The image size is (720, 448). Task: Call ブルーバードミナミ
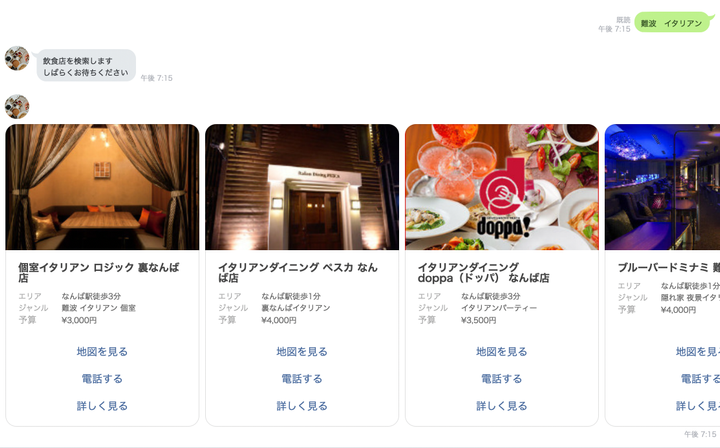pos(699,379)
